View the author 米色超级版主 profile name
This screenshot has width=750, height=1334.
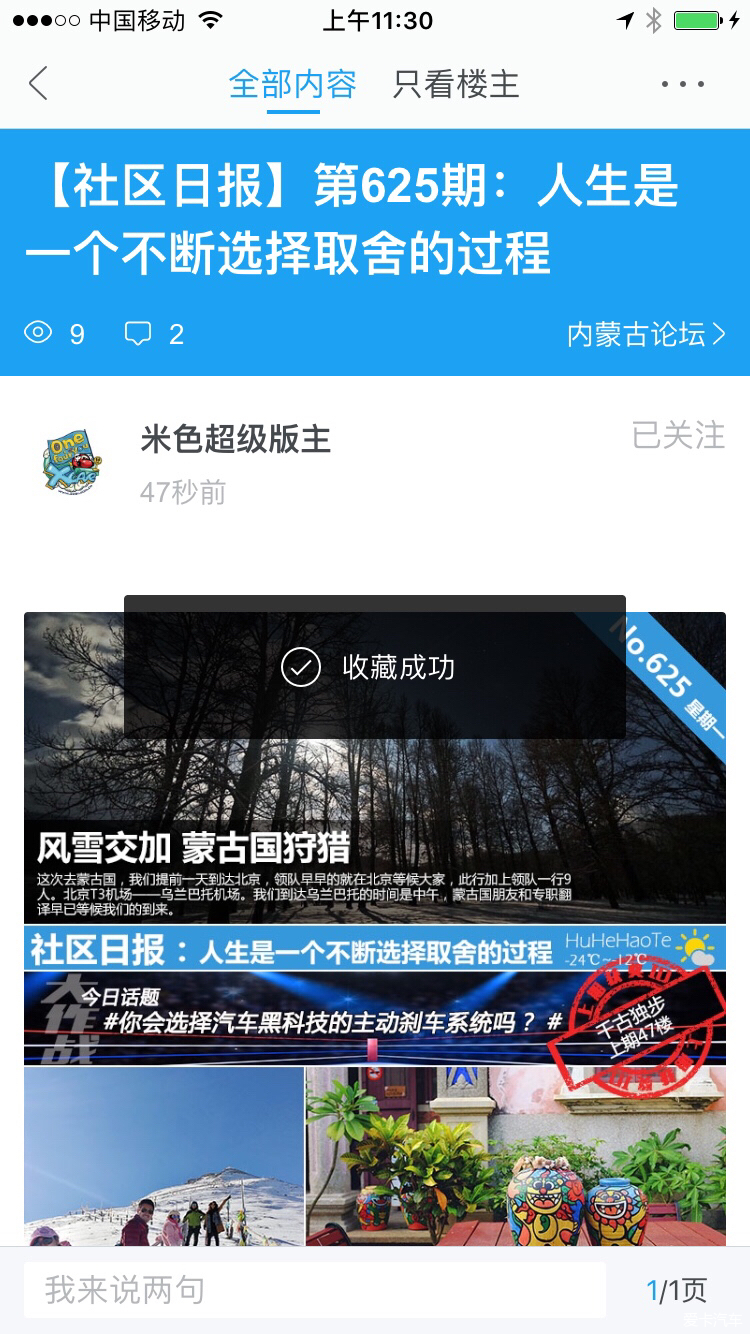pos(236,439)
